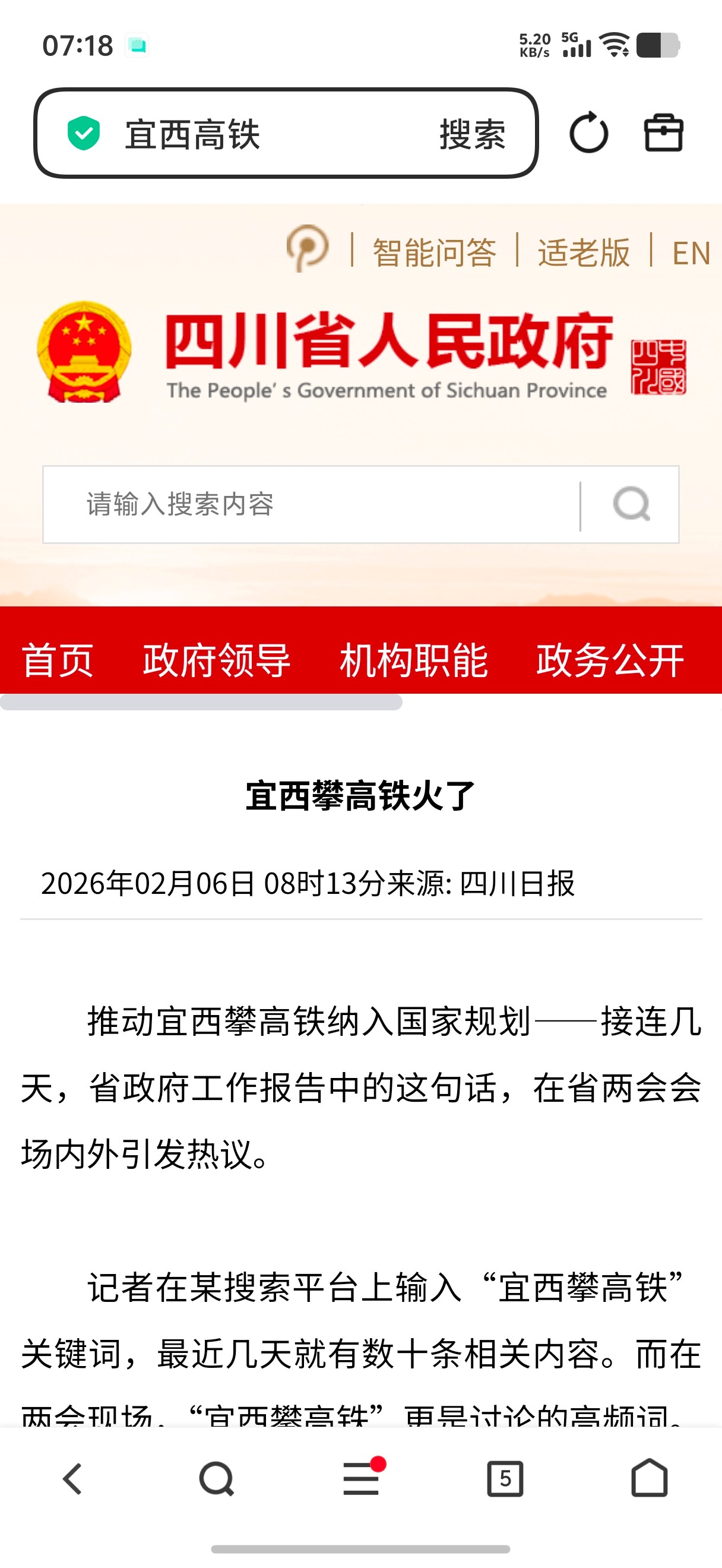This screenshot has width=722, height=1568.
Task: Open browser search from bottom bar
Action: (217, 1478)
